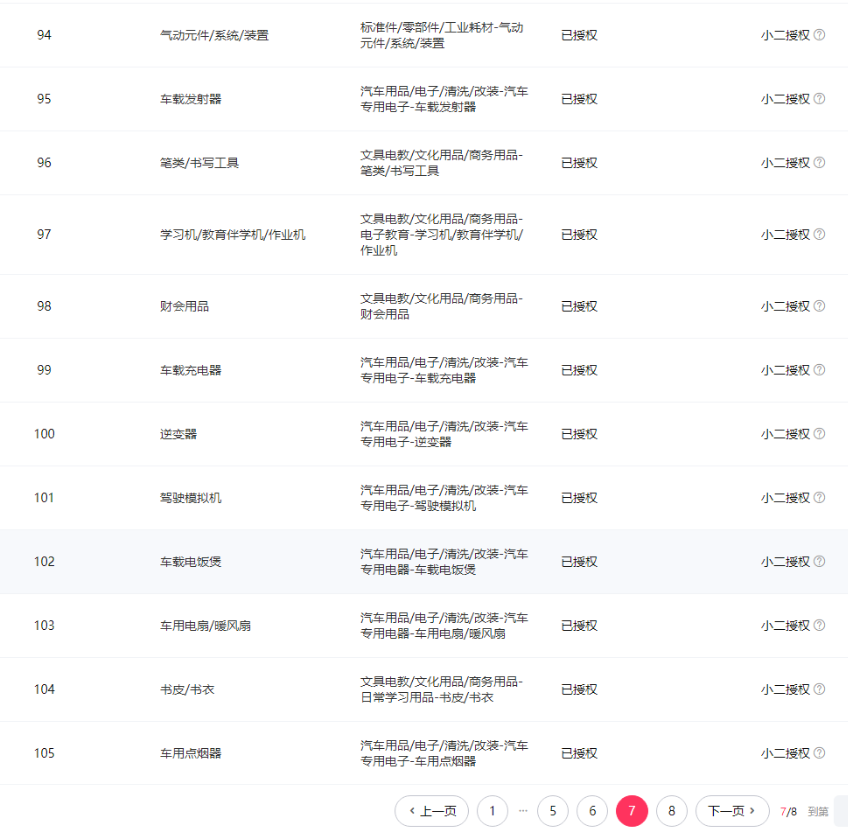Open the authorization help for 书皮/书衣
This screenshot has width=848, height=834.
820,689
